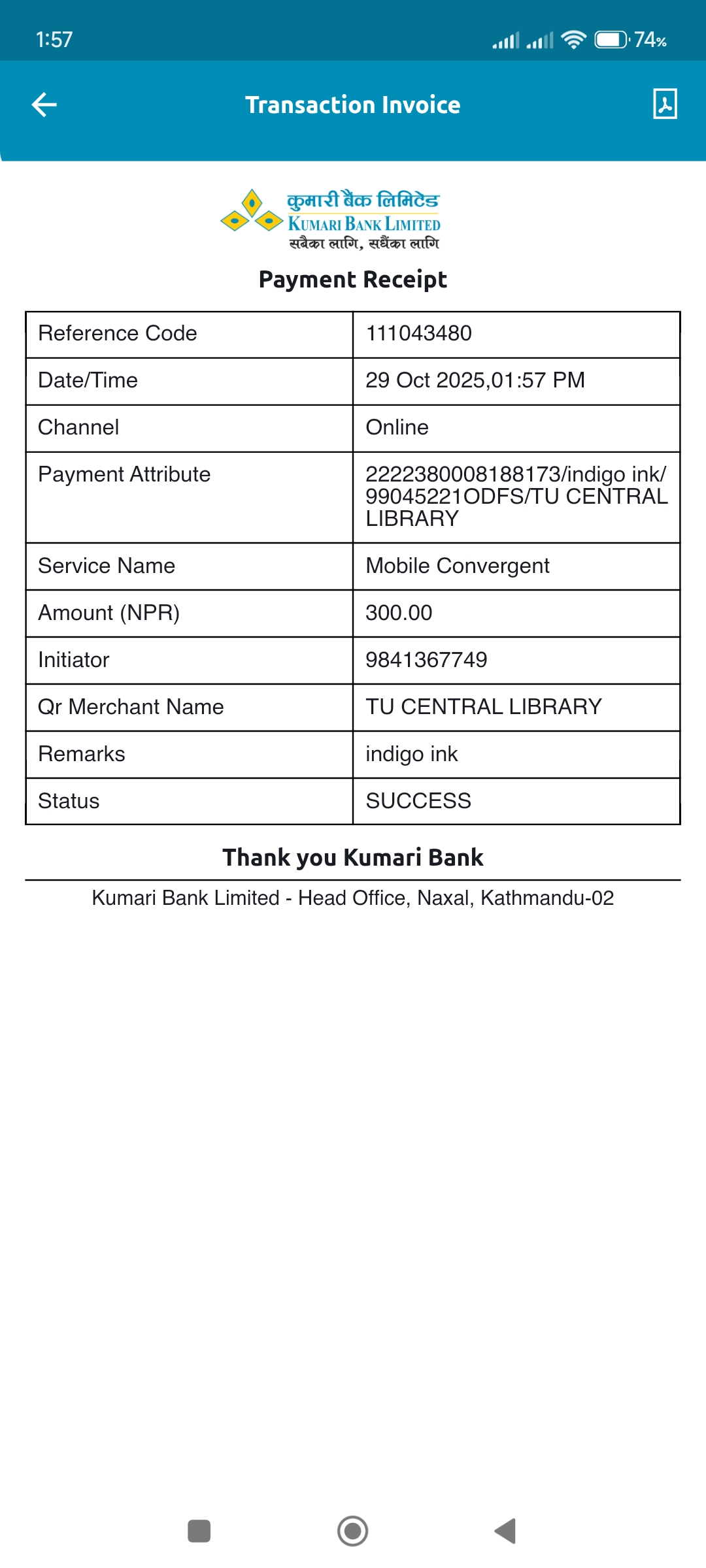Screen dimensions: 706x1568
Task: Open recent apps from navigation bar
Action: [199, 1531]
